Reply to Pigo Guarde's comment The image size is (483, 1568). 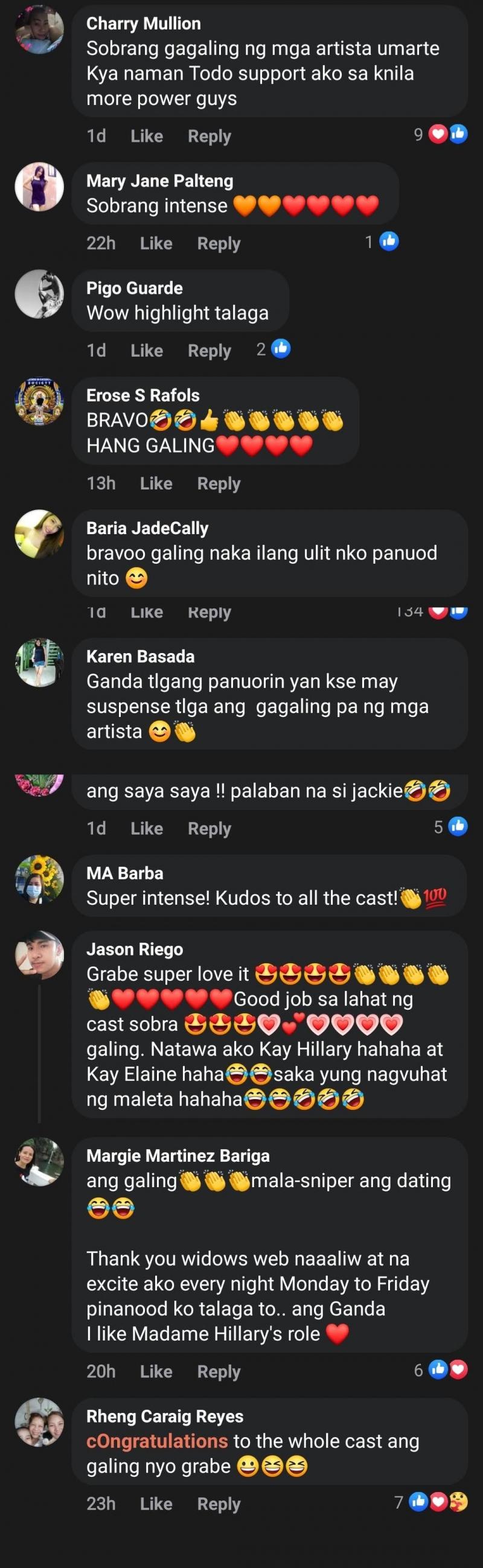(209, 351)
